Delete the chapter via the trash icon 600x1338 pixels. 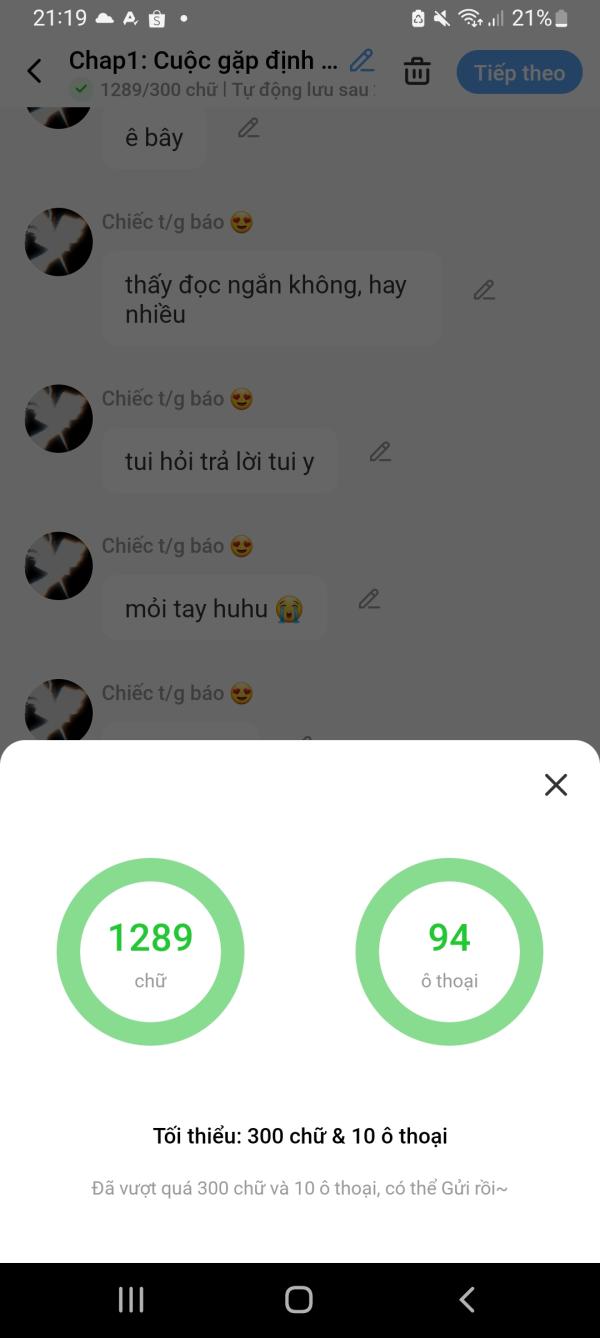[x=417, y=71]
